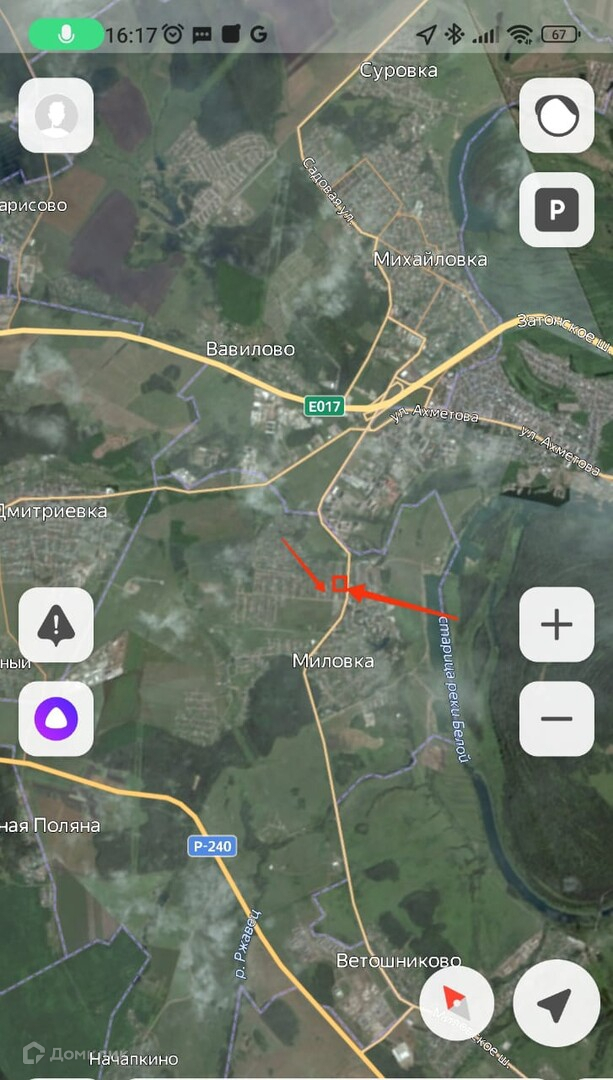Report a road event with the warning icon
The height and width of the screenshot is (1080, 613).
click(x=56, y=625)
